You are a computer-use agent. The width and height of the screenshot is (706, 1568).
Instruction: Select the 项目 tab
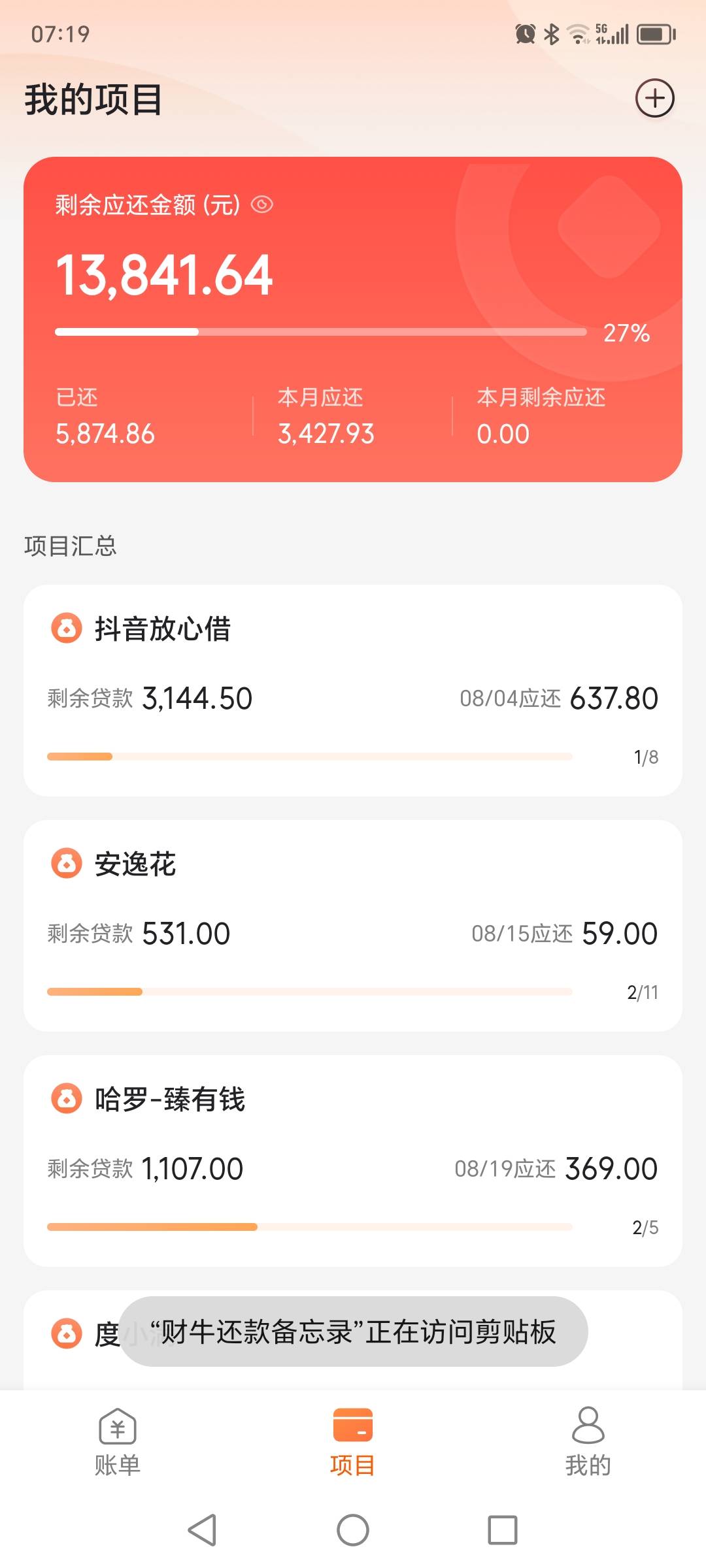pyautogui.click(x=353, y=1443)
